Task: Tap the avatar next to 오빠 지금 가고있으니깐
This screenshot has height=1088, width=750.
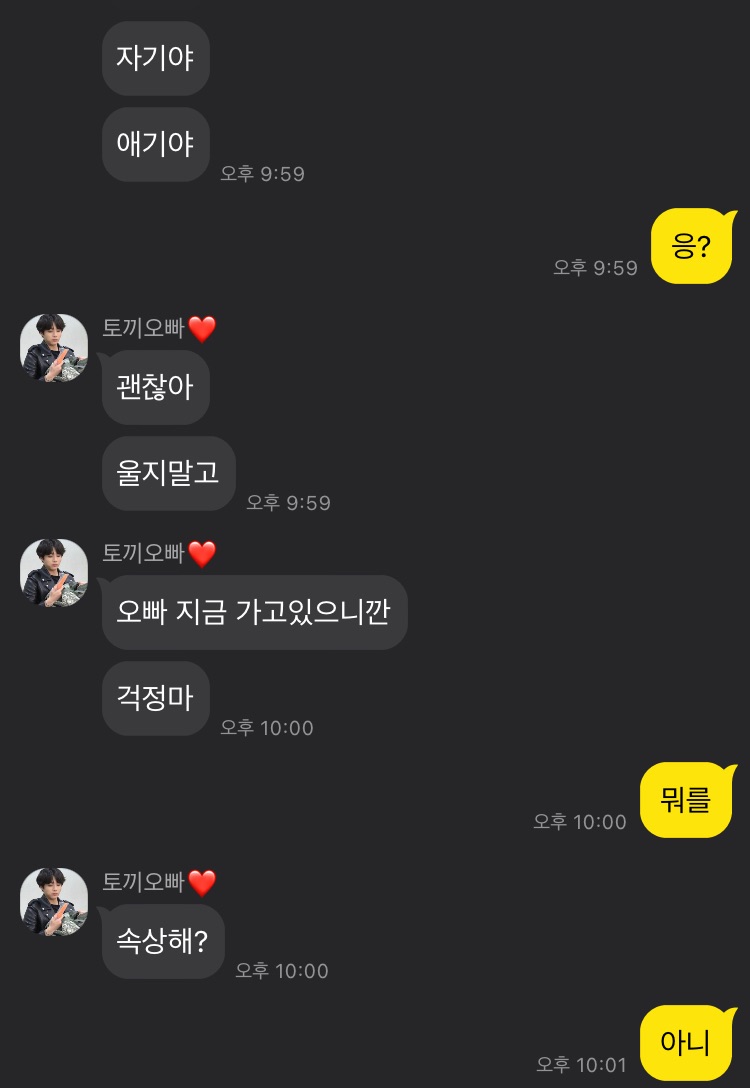Action: pyautogui.click(x=54, y=572)
